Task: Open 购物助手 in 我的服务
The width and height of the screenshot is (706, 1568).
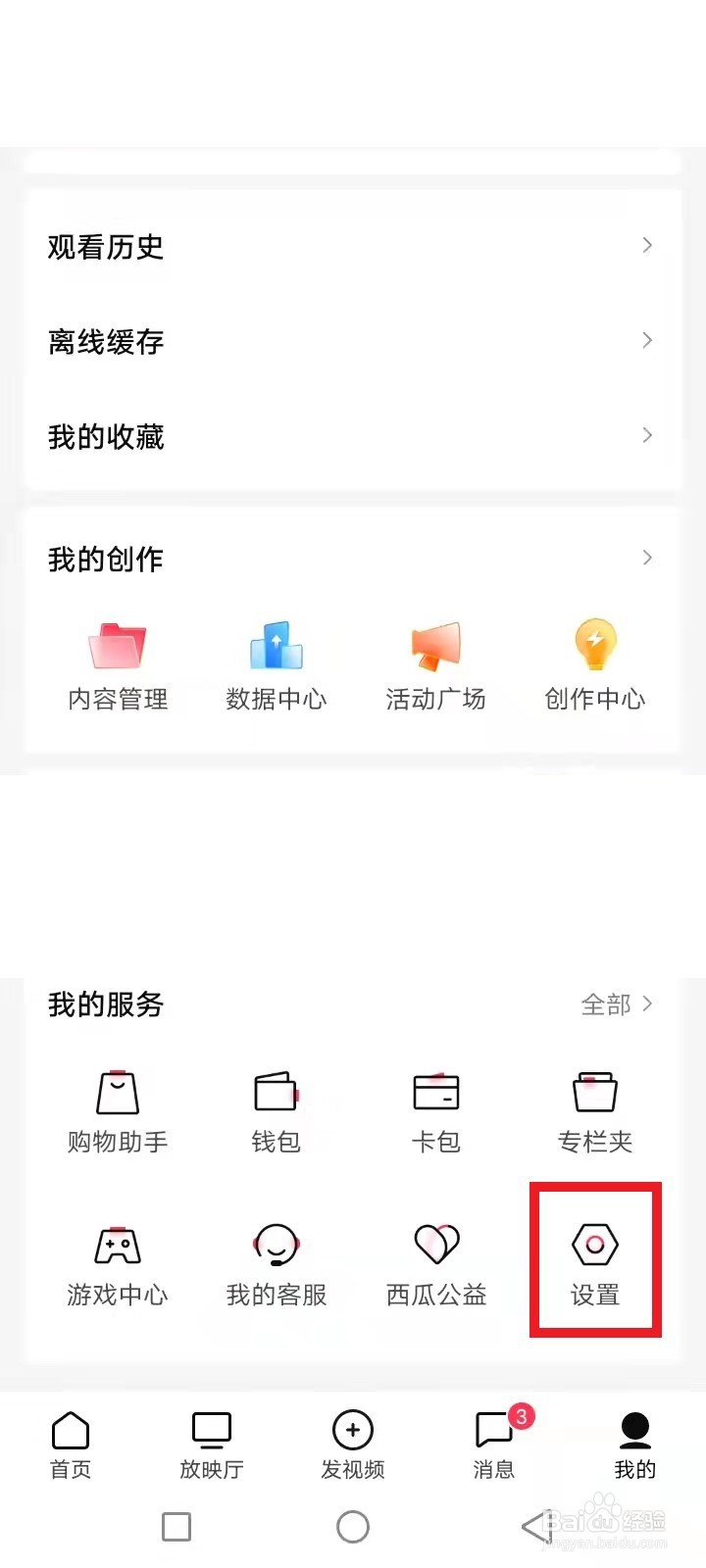Action: point(117,1107)
